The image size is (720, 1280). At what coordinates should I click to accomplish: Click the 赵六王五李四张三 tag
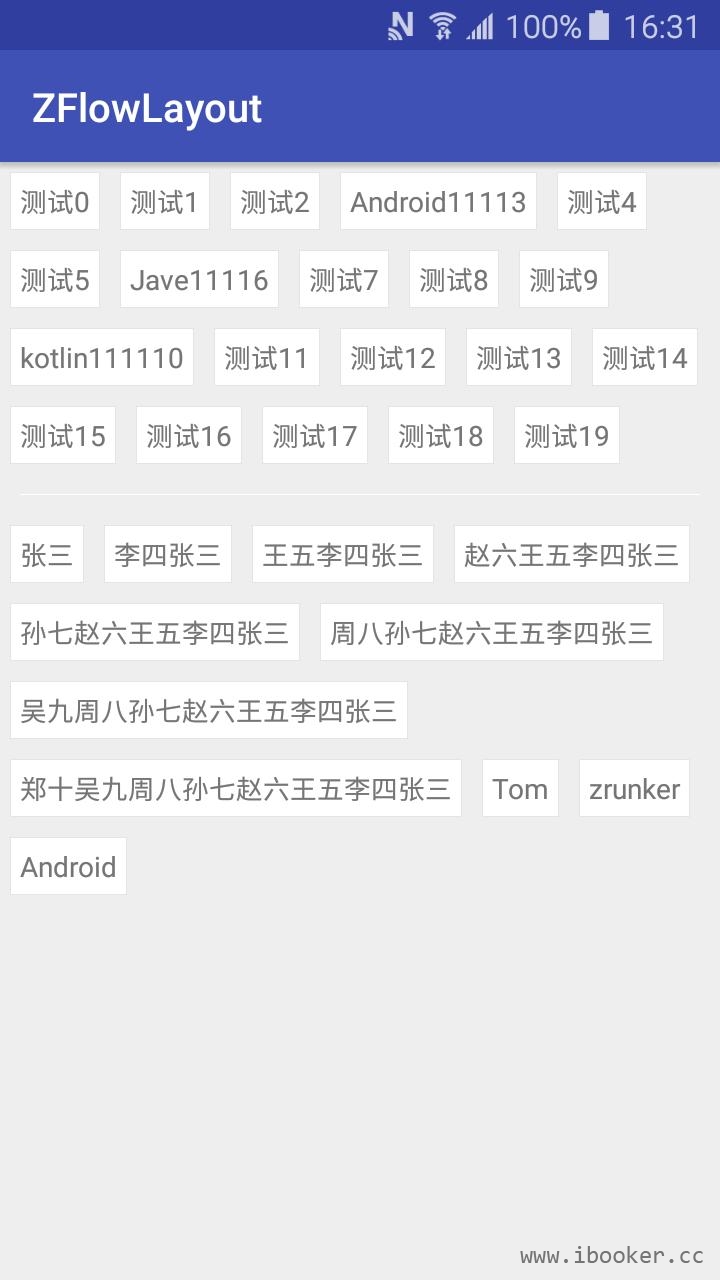tap(572, 554)
